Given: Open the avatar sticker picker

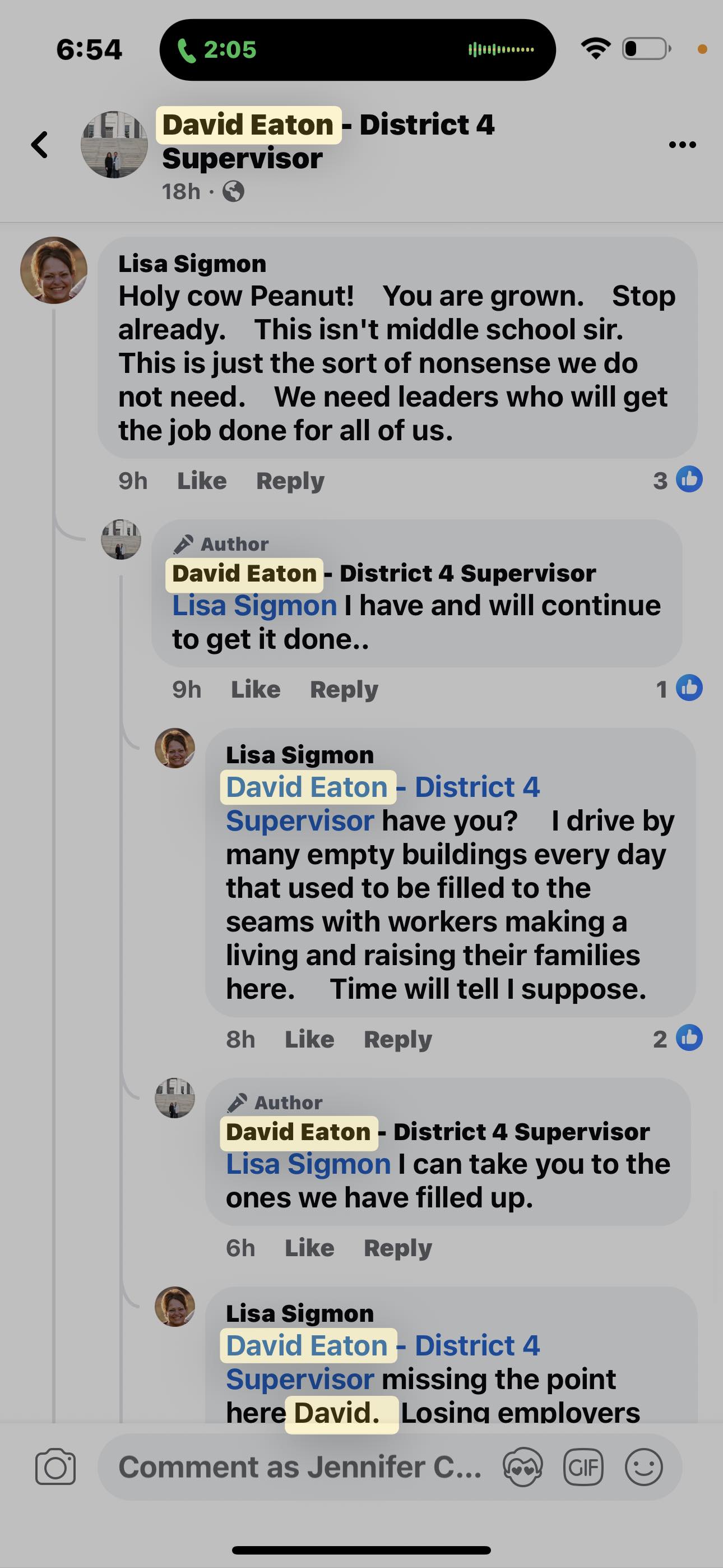Looking at the screenshot, I should [x=523, y=1467].
